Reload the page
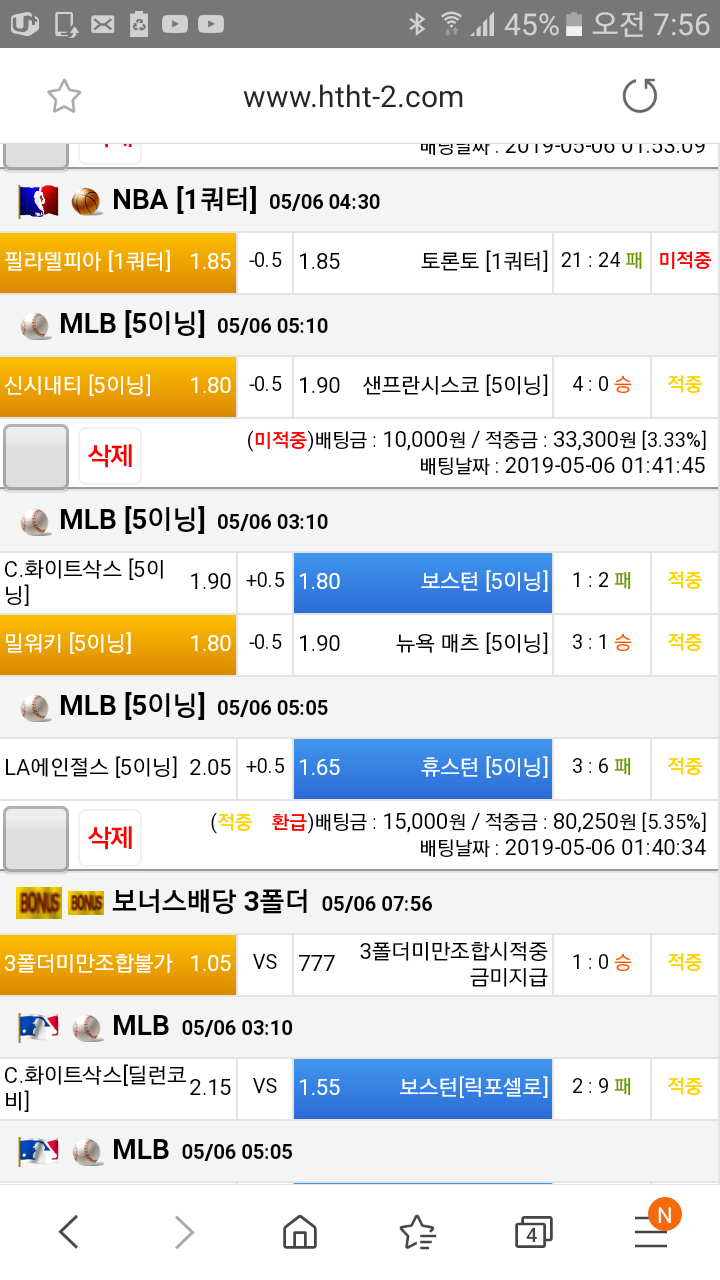Viewport: 720px width, 1280px height. coord(640,97)
